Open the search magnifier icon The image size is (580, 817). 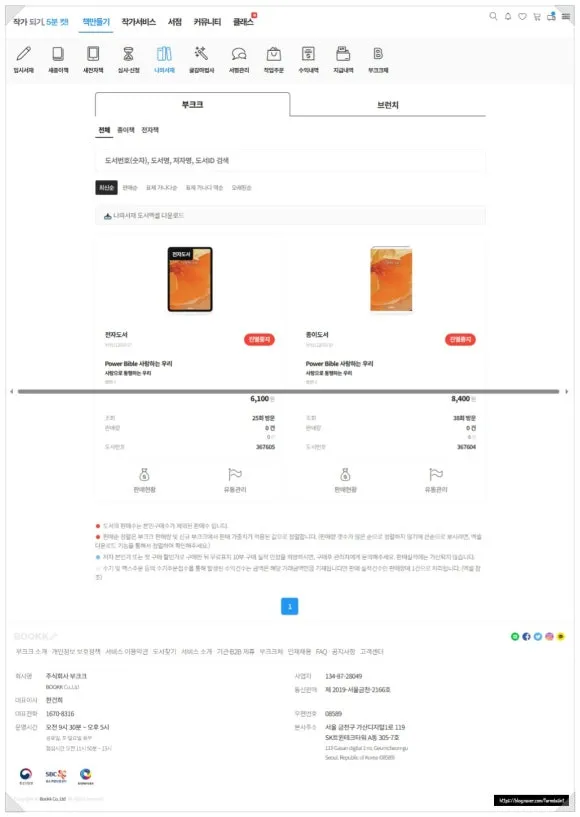[493, 16]
